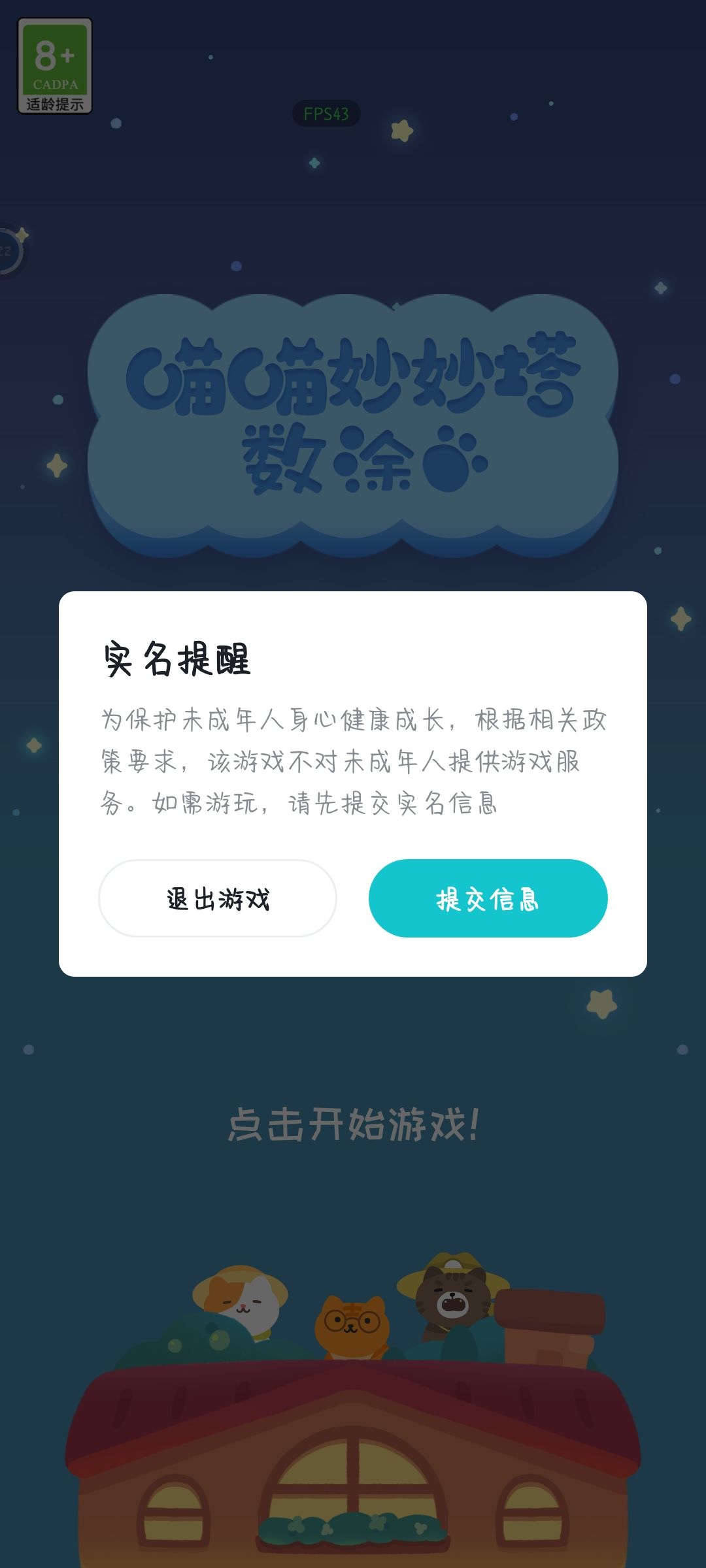Open the CADPA 8+ age rating notice

(x=55, y=65)
